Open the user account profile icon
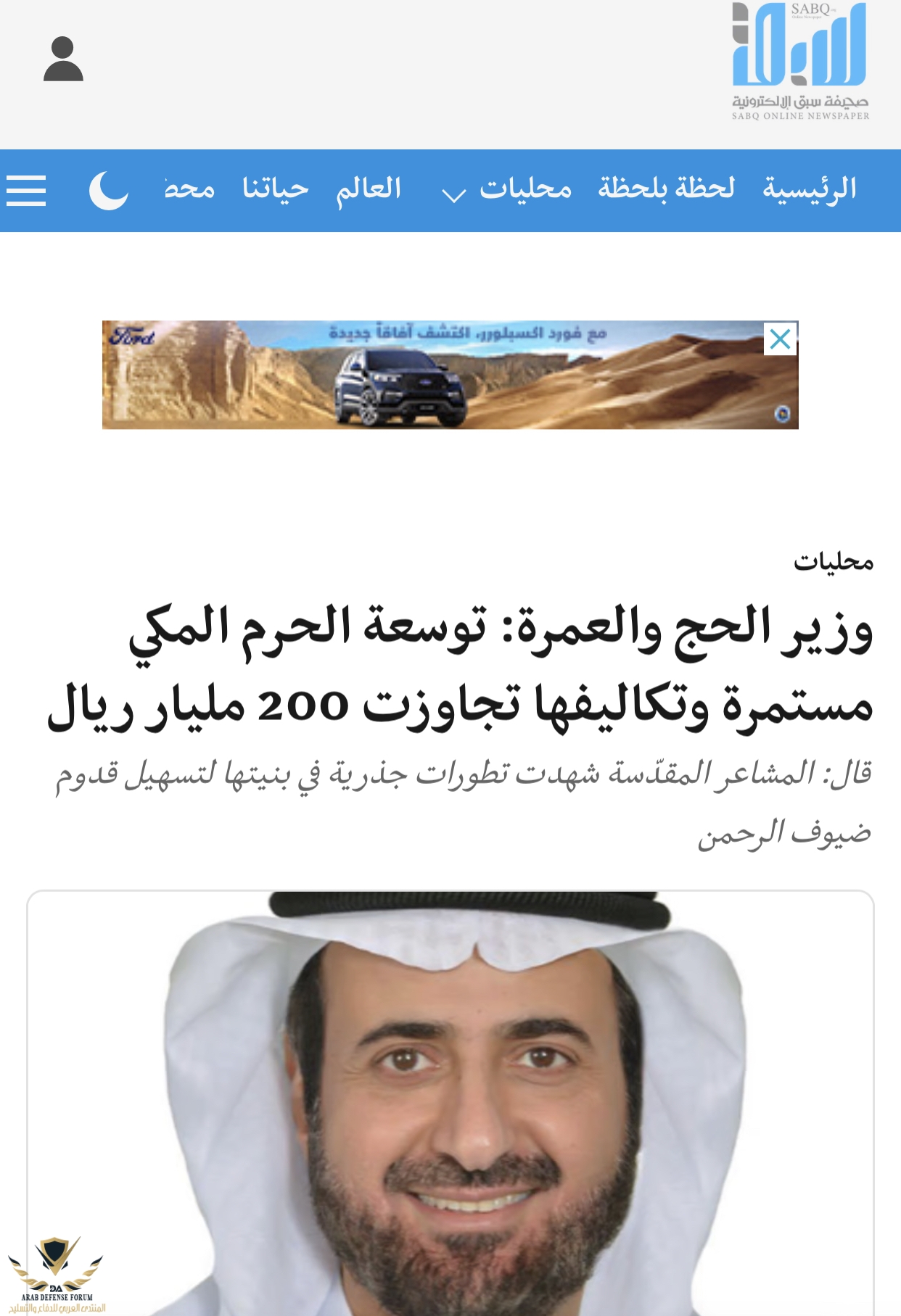901x1316 pixels. (63, 59)
